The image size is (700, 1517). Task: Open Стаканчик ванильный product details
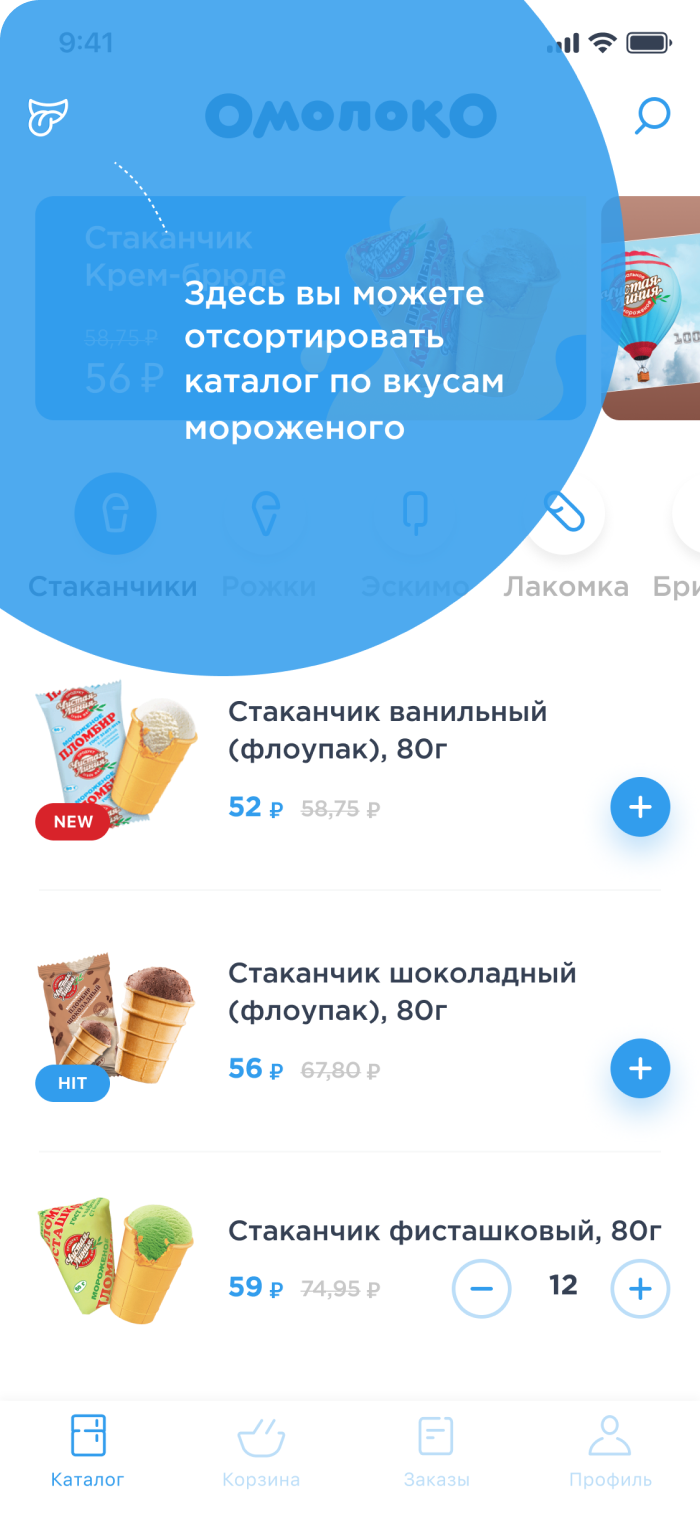[x=387, y=730]
